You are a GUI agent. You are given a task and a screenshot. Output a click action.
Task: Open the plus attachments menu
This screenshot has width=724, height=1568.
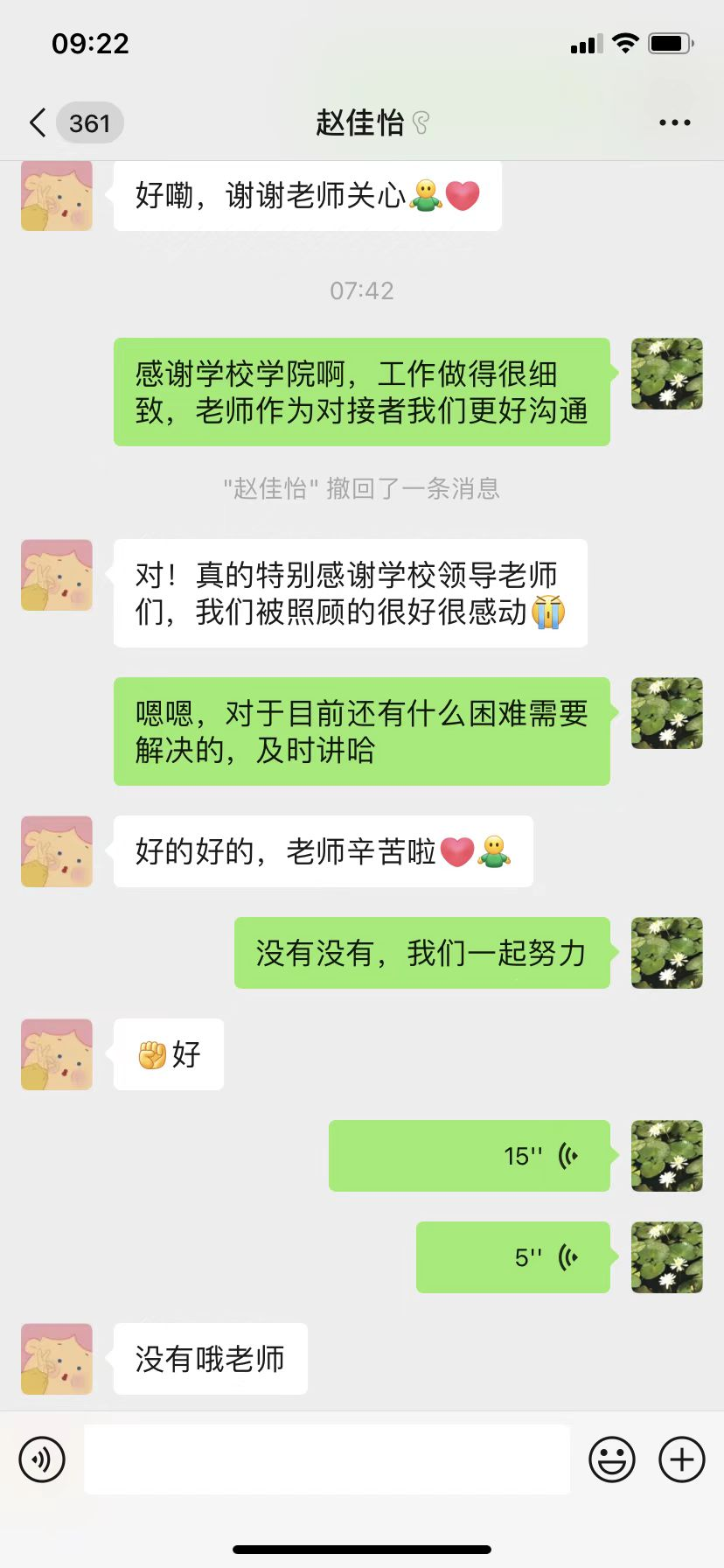coord(681,1459)
